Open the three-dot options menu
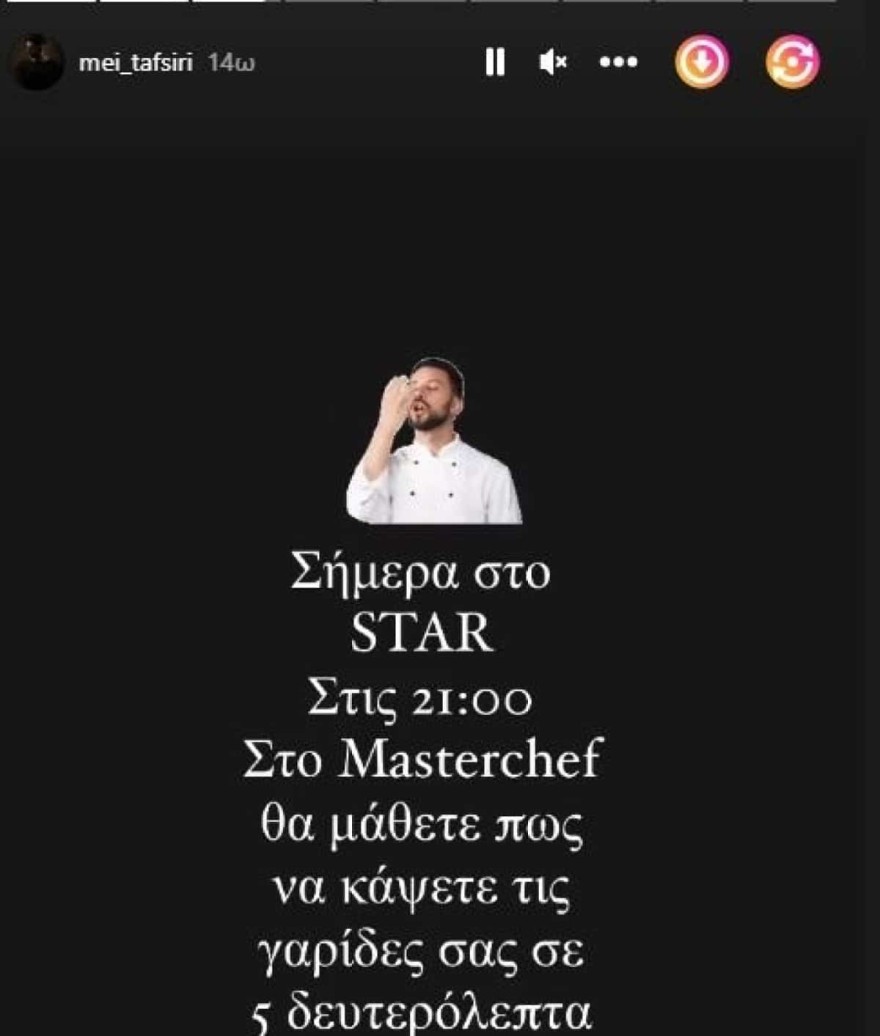The width and height of the screenshot is (880, 1036). point(618,63)
